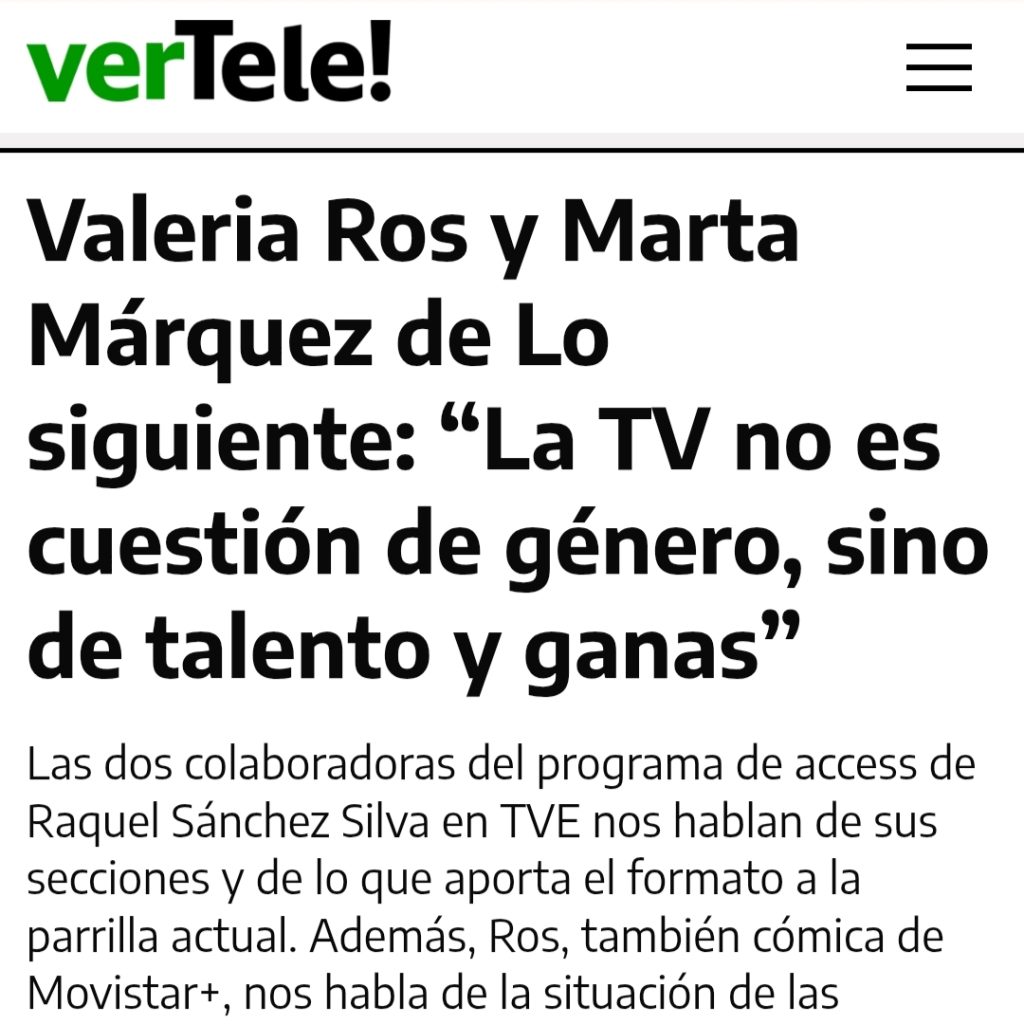The width and height of the screenshot is (1024, 1024).
Task: Open the hamburger menu
Action: point(939,68)
